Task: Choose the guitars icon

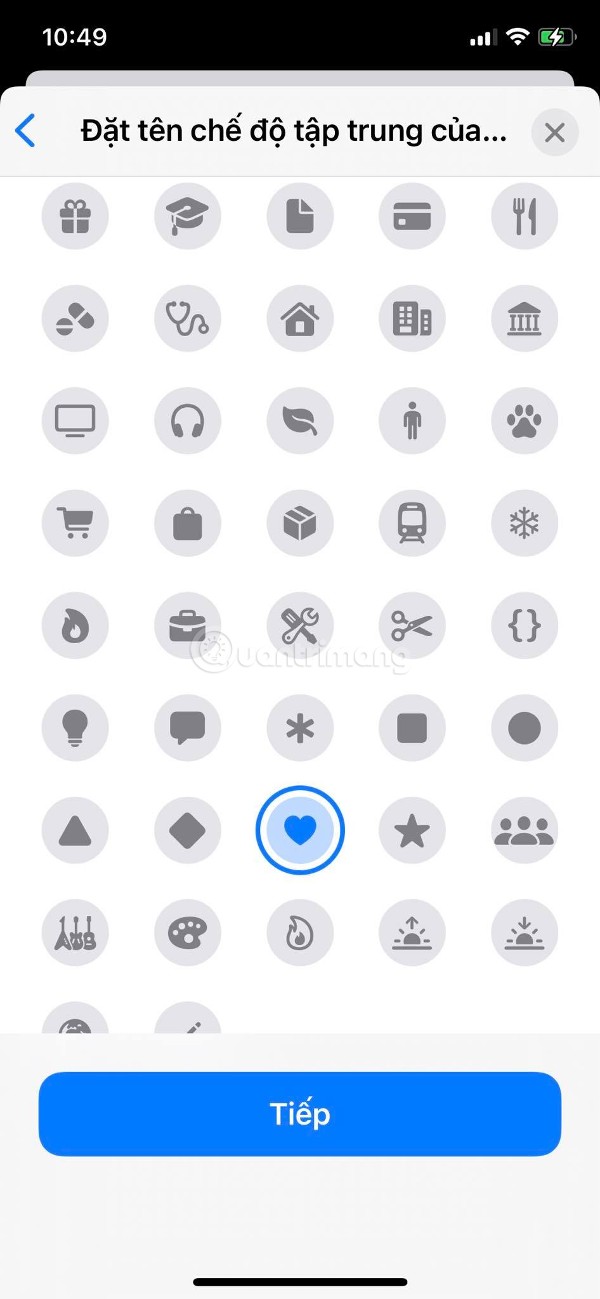Action: tap(75, 933)
